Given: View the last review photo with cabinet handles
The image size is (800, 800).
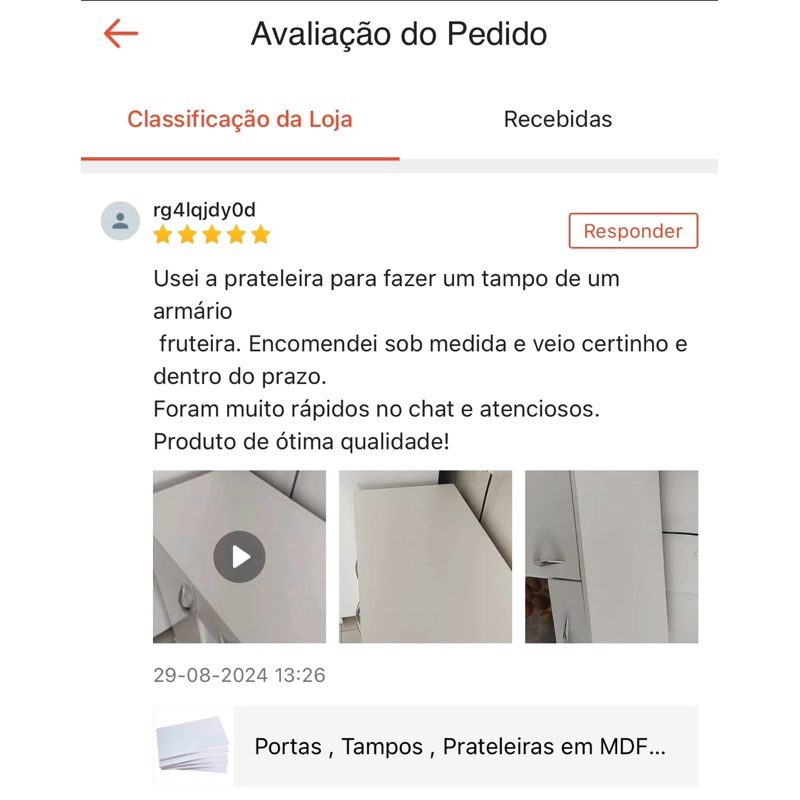Looking at the screenshot, I should [611, 557].
